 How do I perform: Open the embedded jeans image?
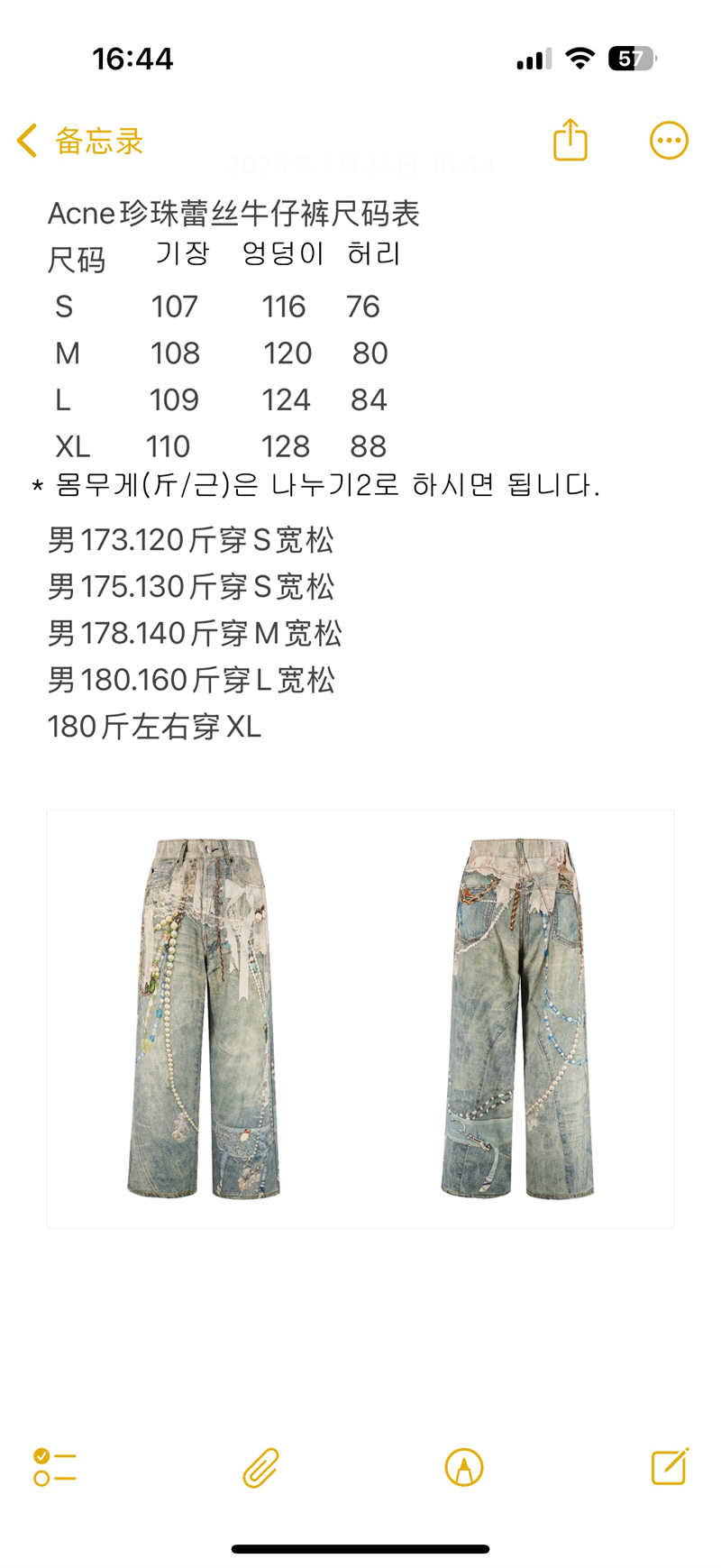(360, 1019)
